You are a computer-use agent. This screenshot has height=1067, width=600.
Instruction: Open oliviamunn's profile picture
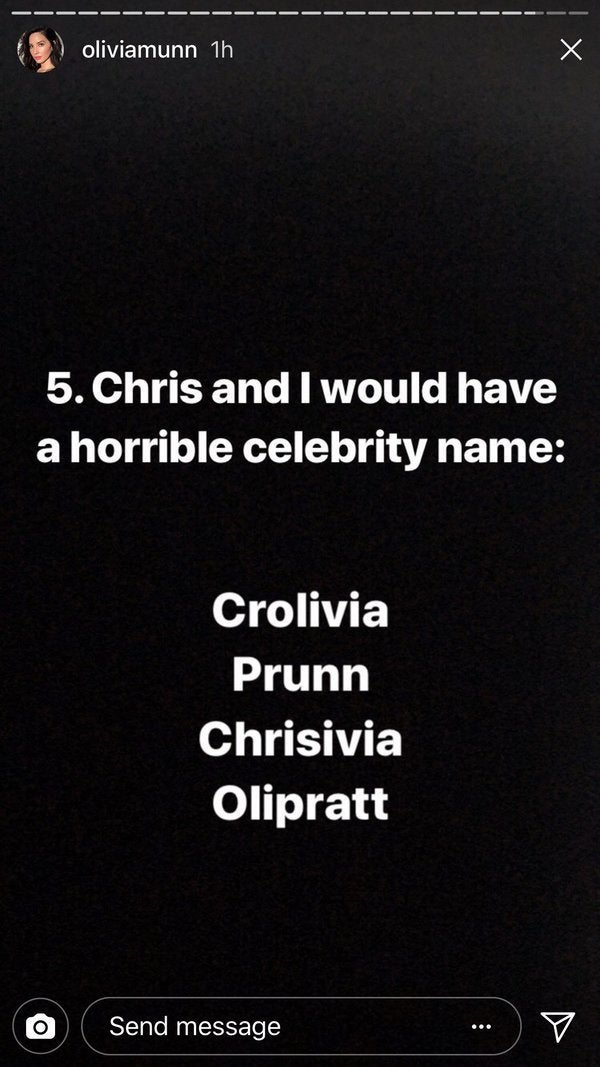(40, 50)
